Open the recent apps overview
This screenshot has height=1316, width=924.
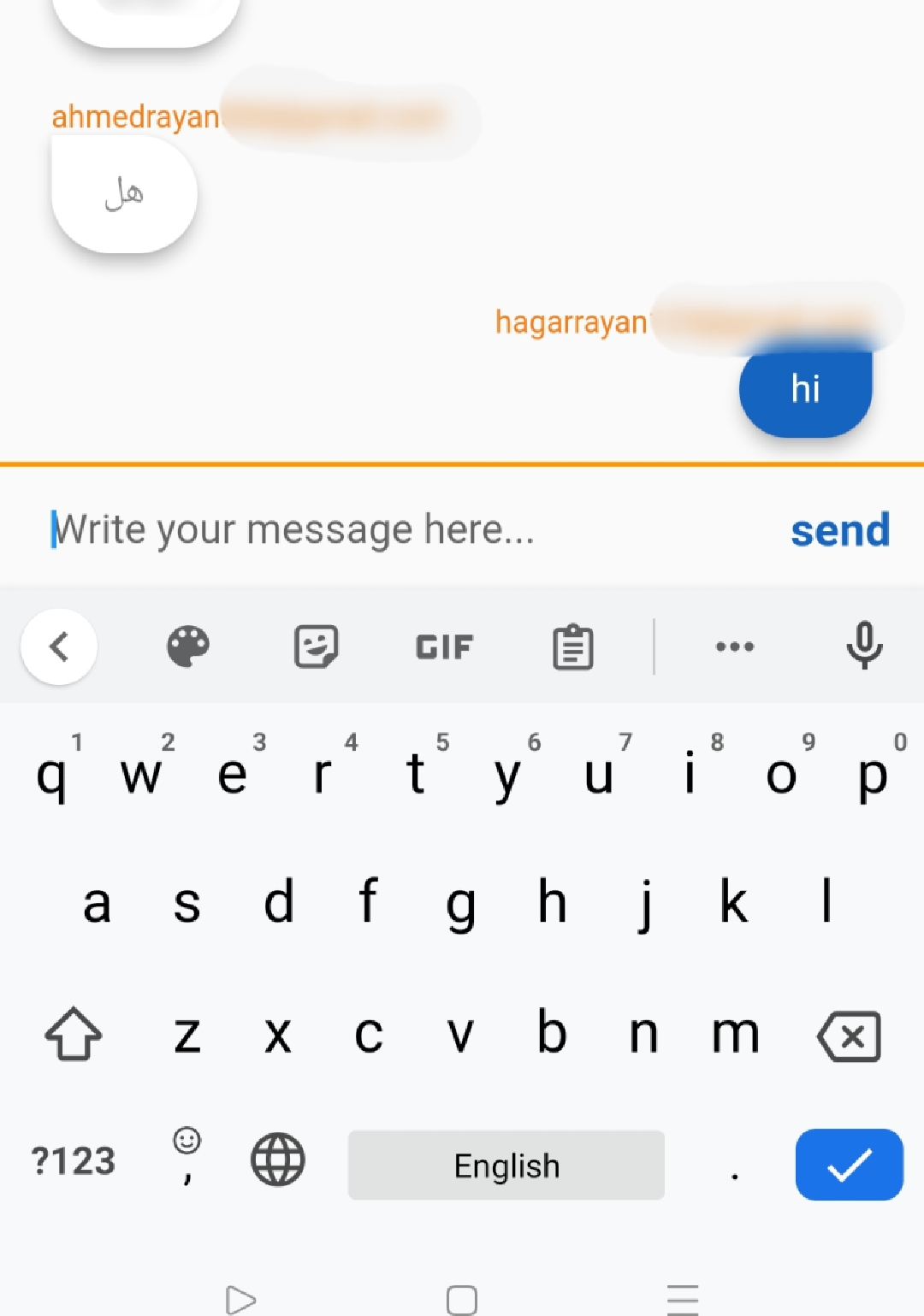click(x=680, y=1298)
